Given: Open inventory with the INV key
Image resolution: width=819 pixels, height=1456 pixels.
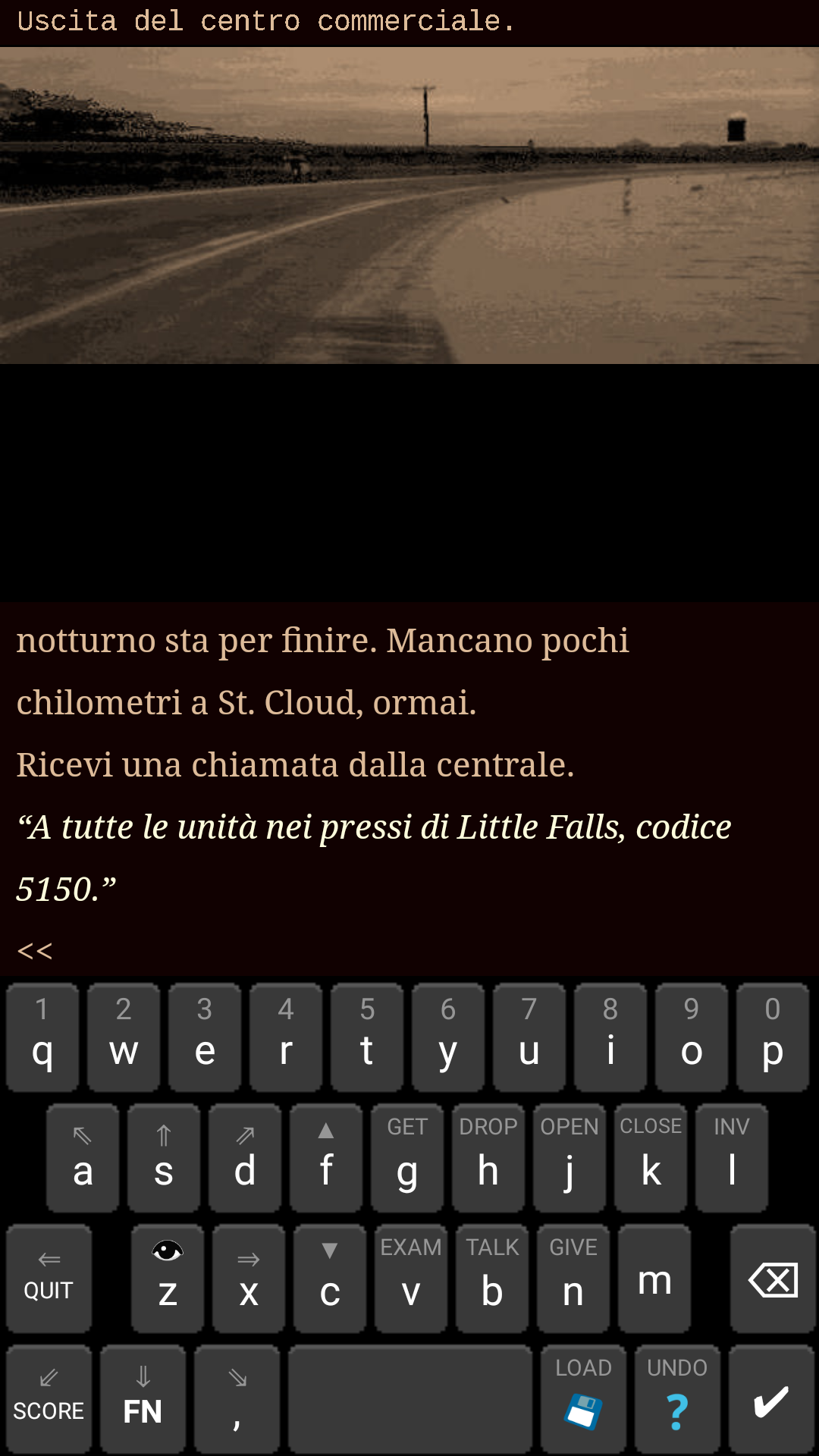Looking at the screenshot, I should [732, 1157].
